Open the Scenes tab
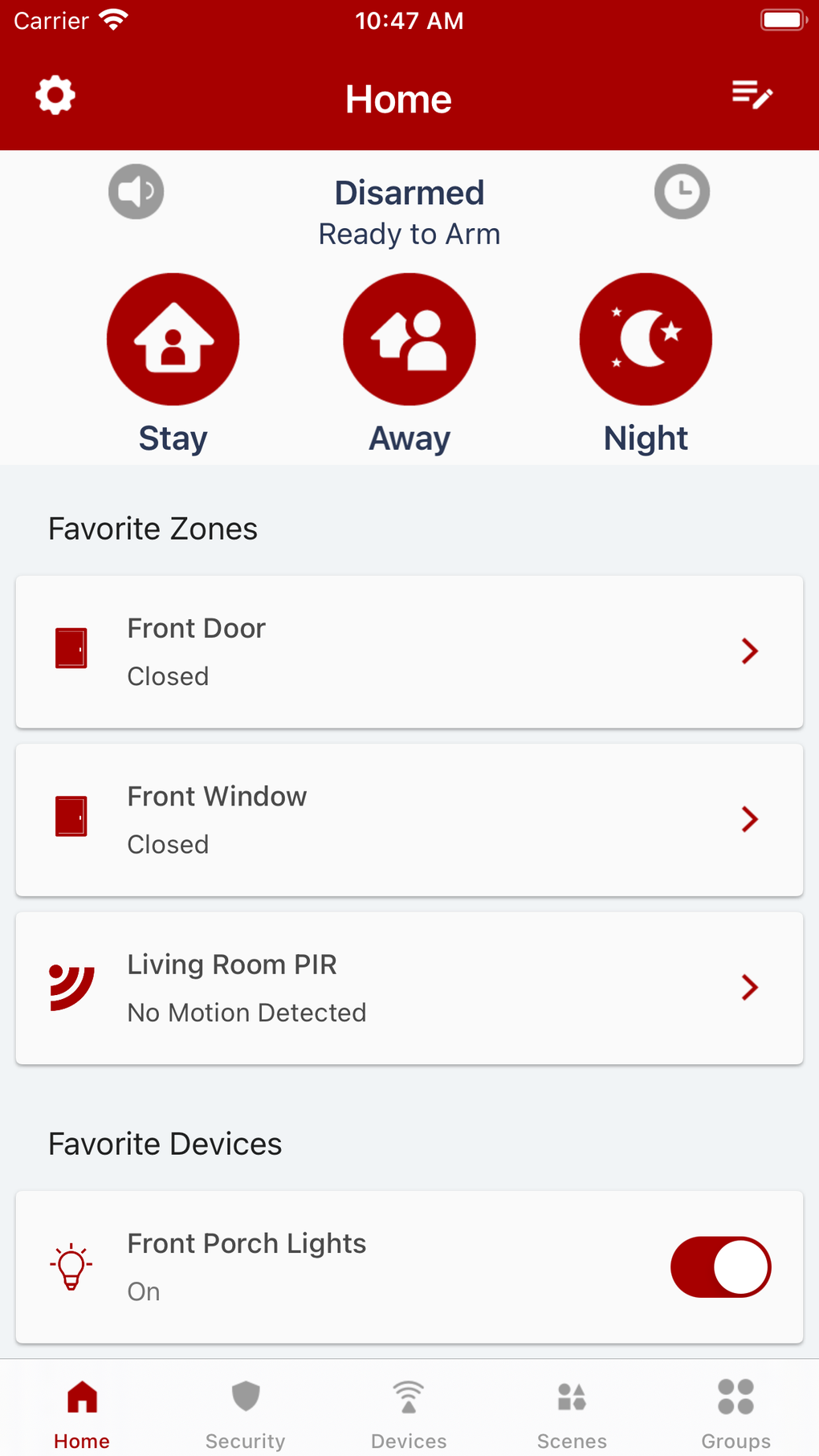The image size is (819, 1456). [x=572, y=1409]
